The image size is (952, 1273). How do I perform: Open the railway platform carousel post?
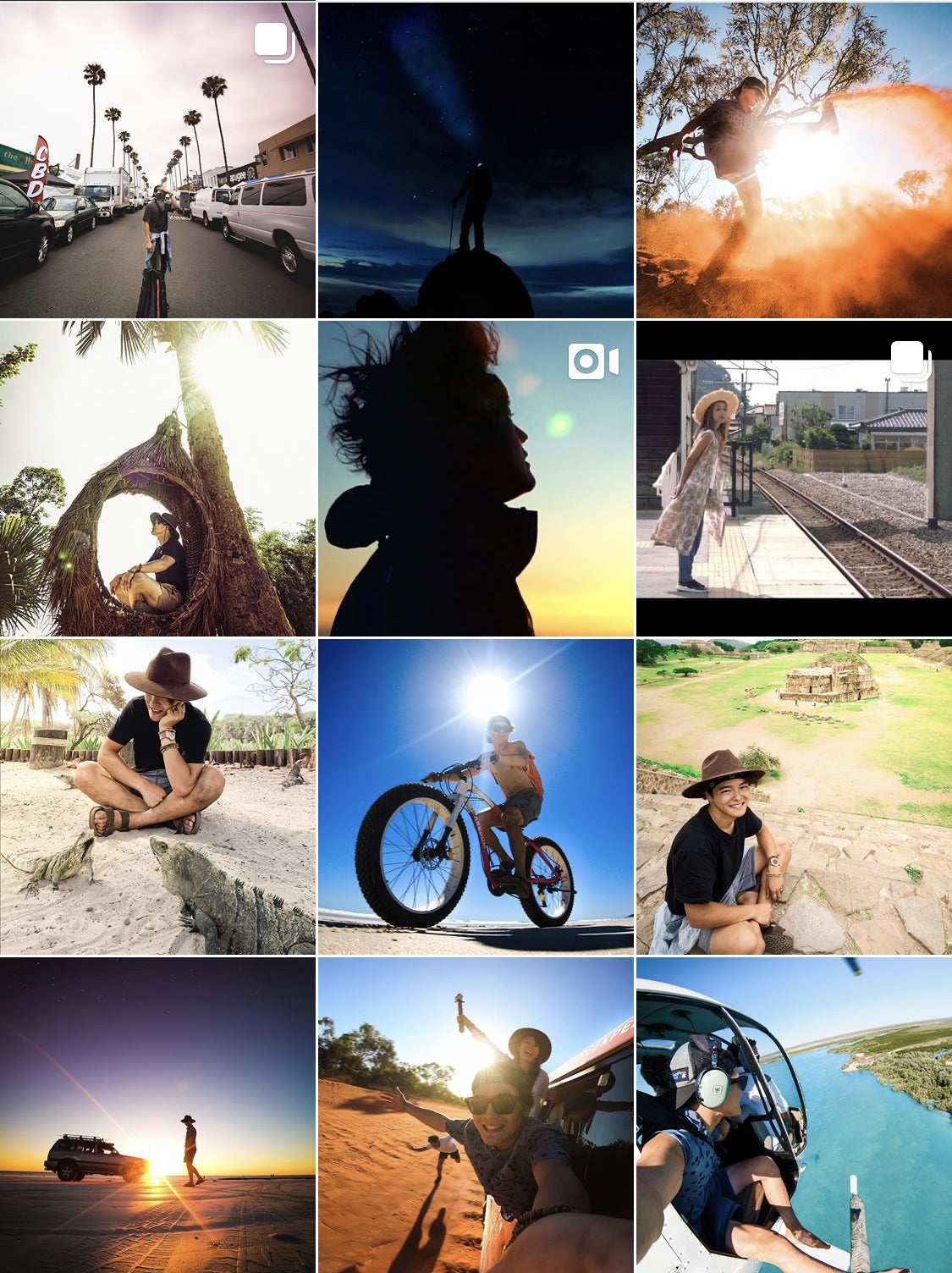pyautogui.click(x=794, y=478)
